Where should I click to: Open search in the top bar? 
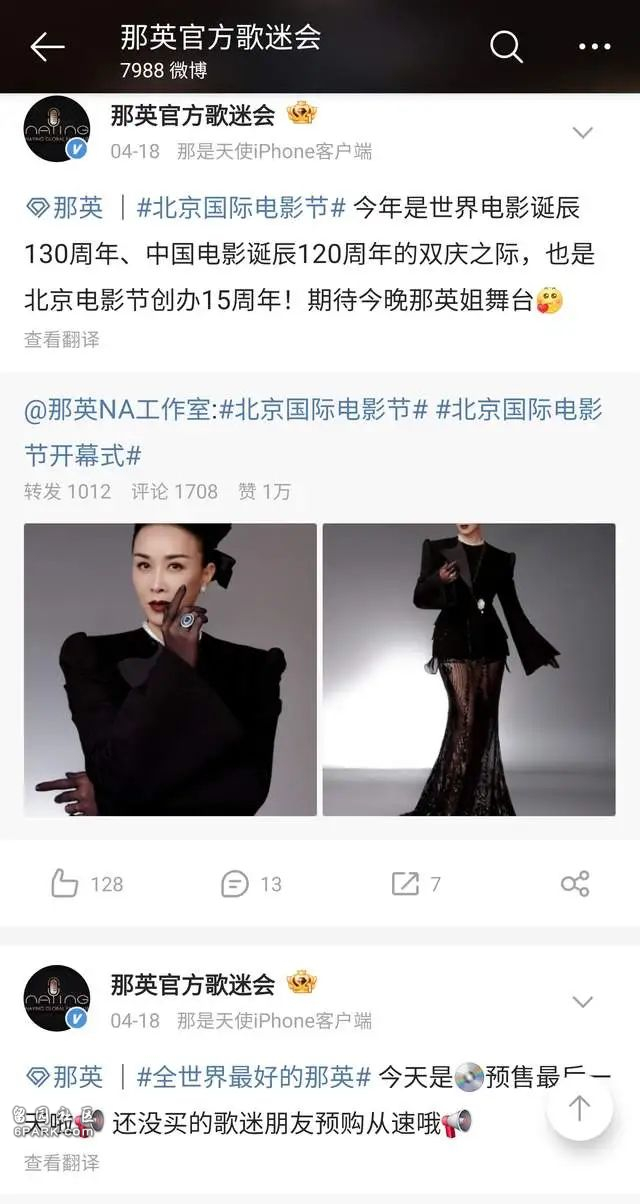[507, 46]
